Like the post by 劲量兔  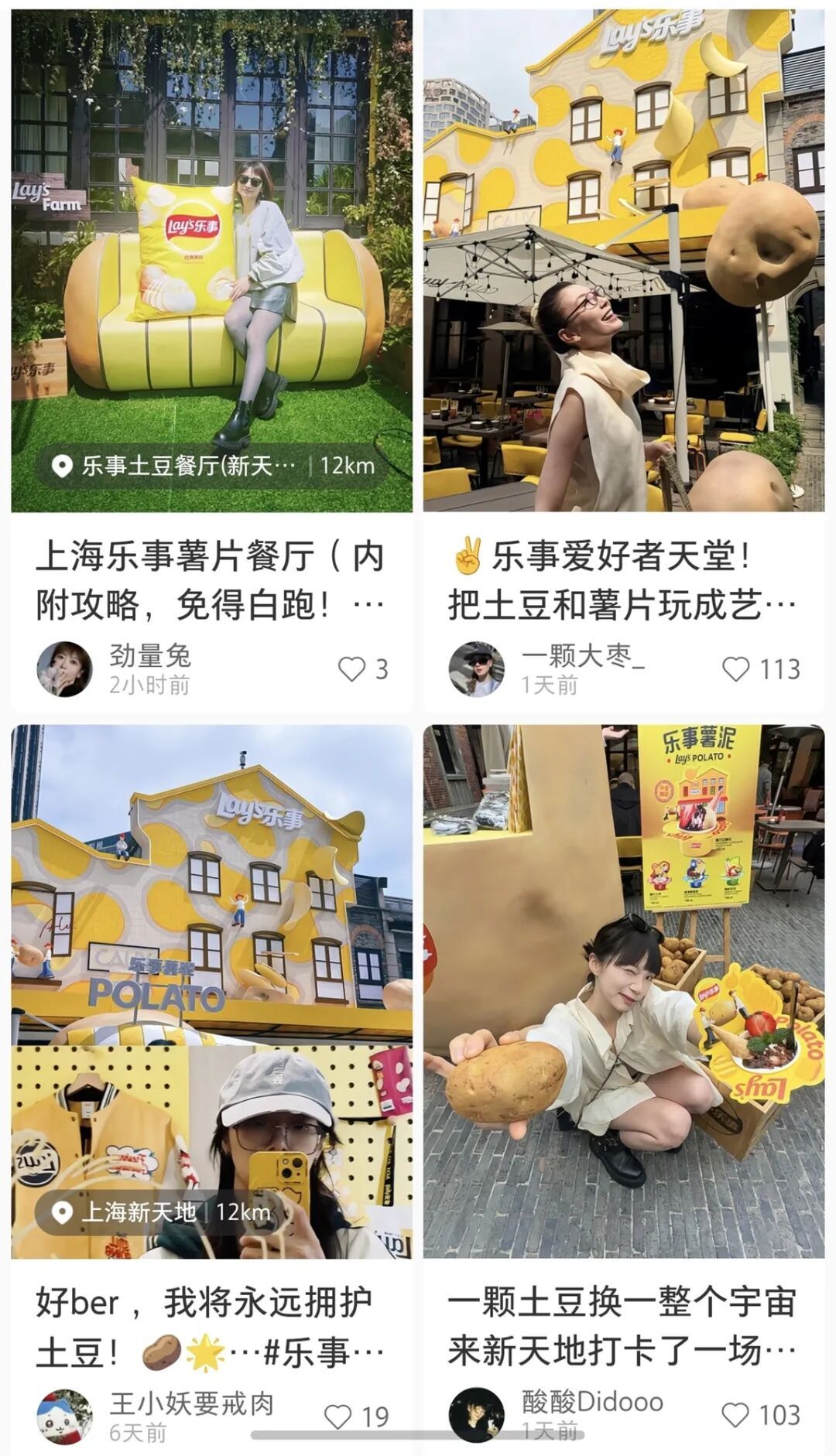click(x=352, y=669)
